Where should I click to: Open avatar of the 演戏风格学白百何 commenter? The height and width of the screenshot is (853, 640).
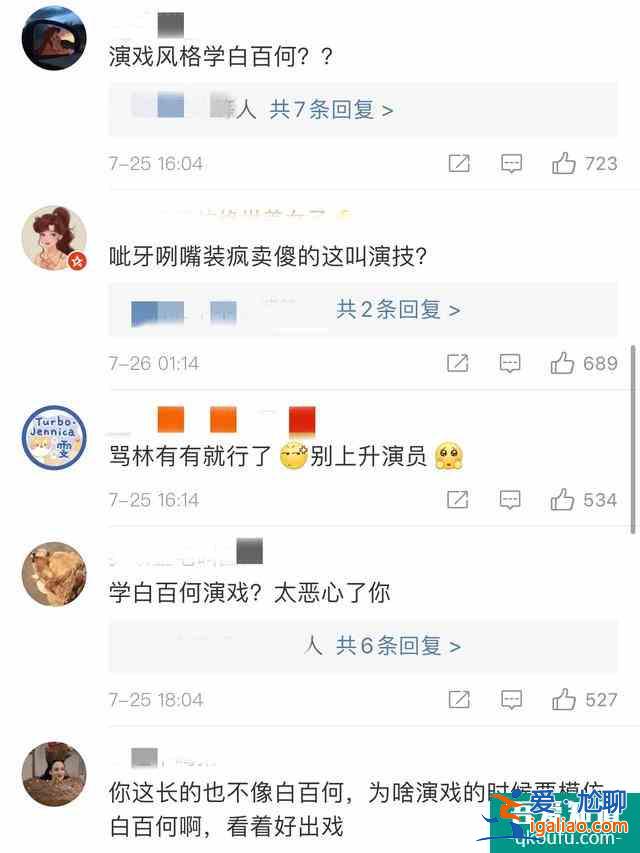54,38
